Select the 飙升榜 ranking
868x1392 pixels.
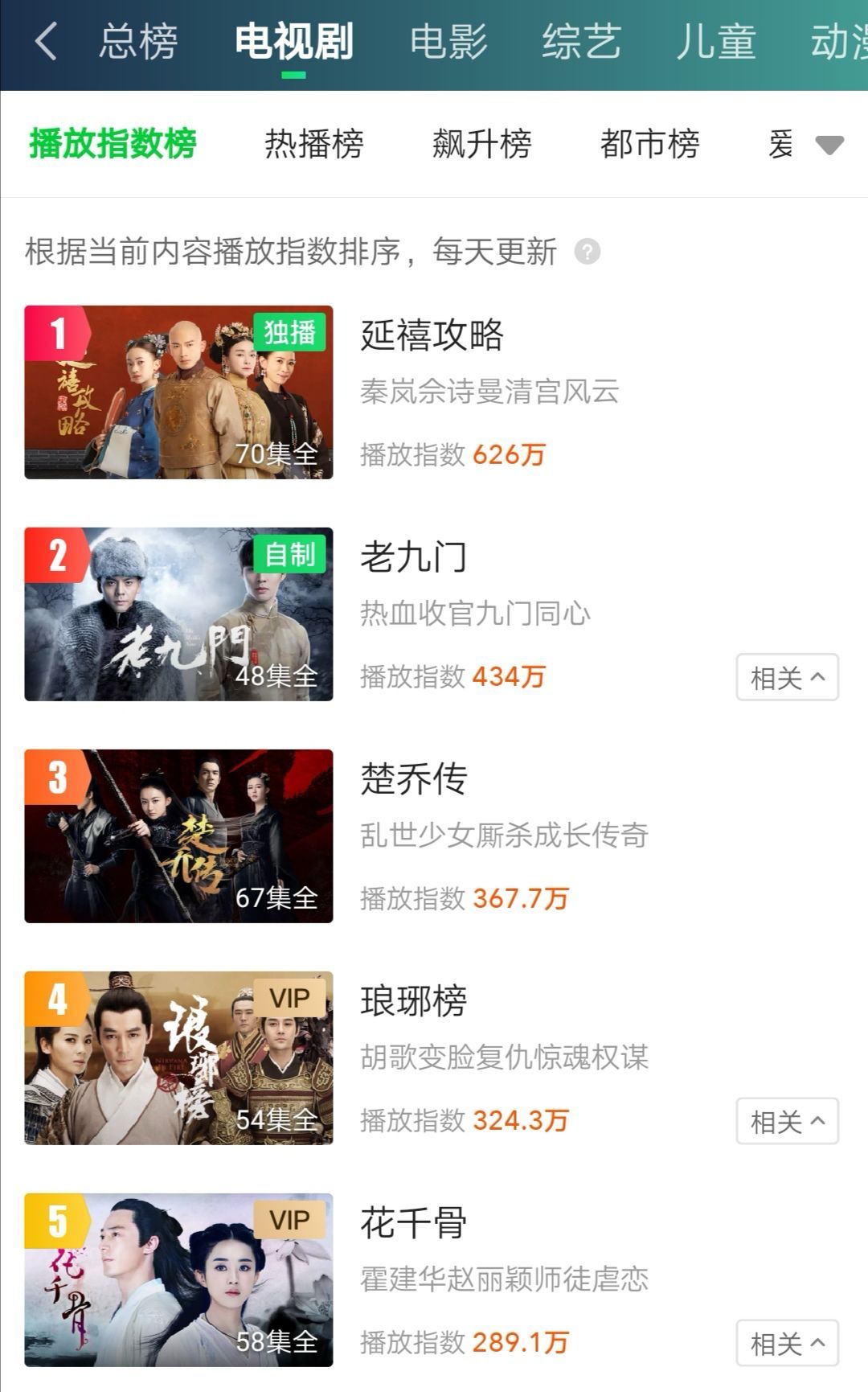tap(481, 145)
